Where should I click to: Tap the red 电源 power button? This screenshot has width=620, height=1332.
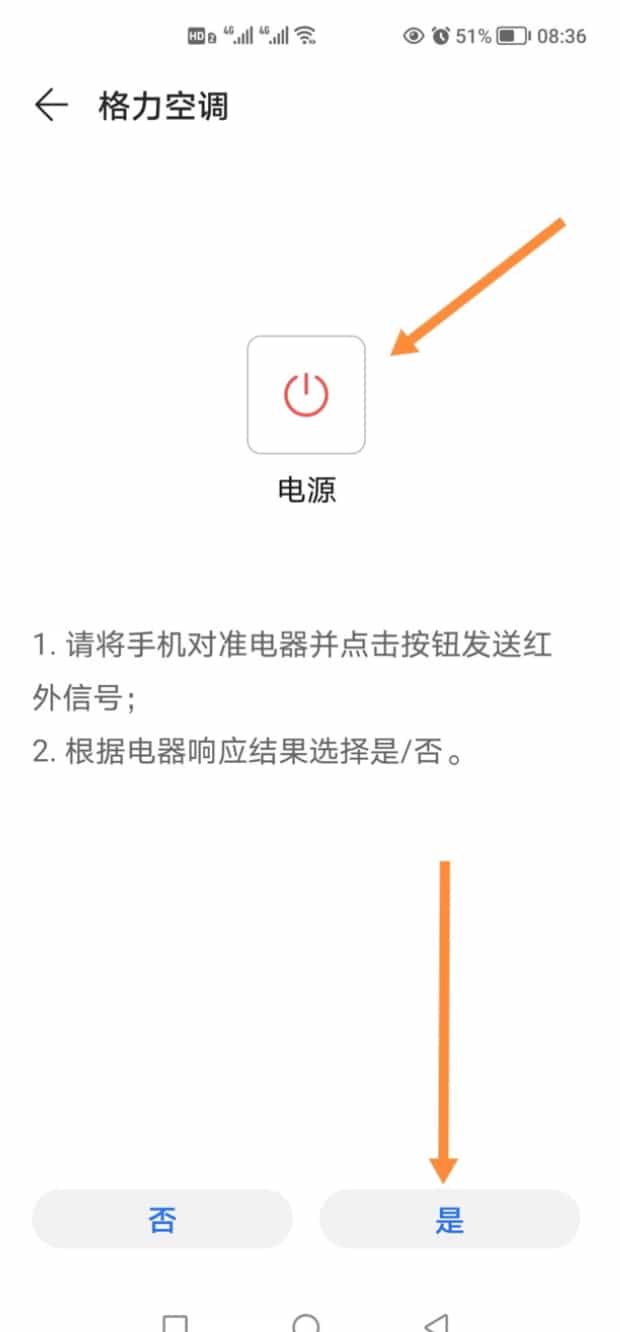pos(306,394)
